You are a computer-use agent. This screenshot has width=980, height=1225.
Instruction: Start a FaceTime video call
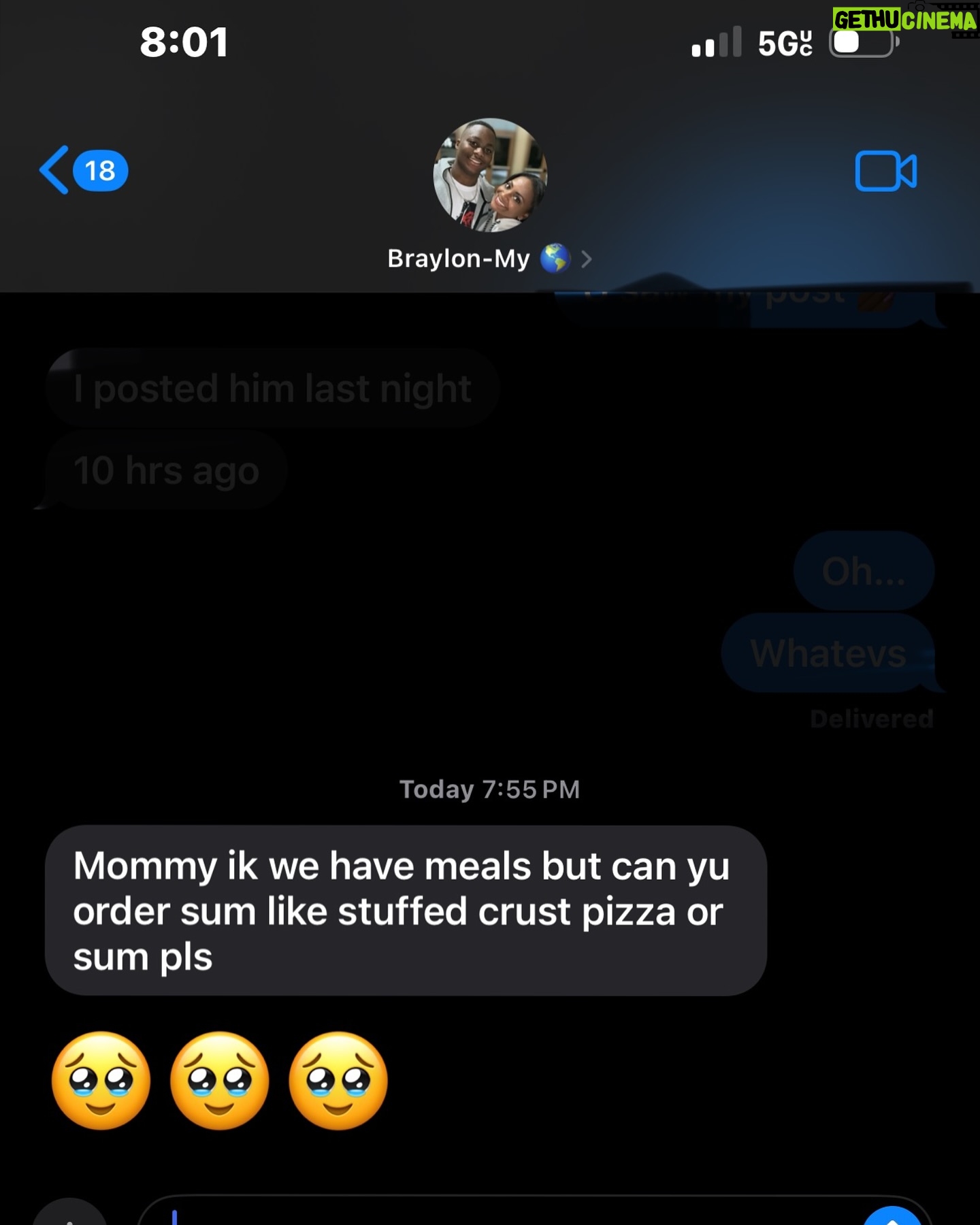point(885,171)
